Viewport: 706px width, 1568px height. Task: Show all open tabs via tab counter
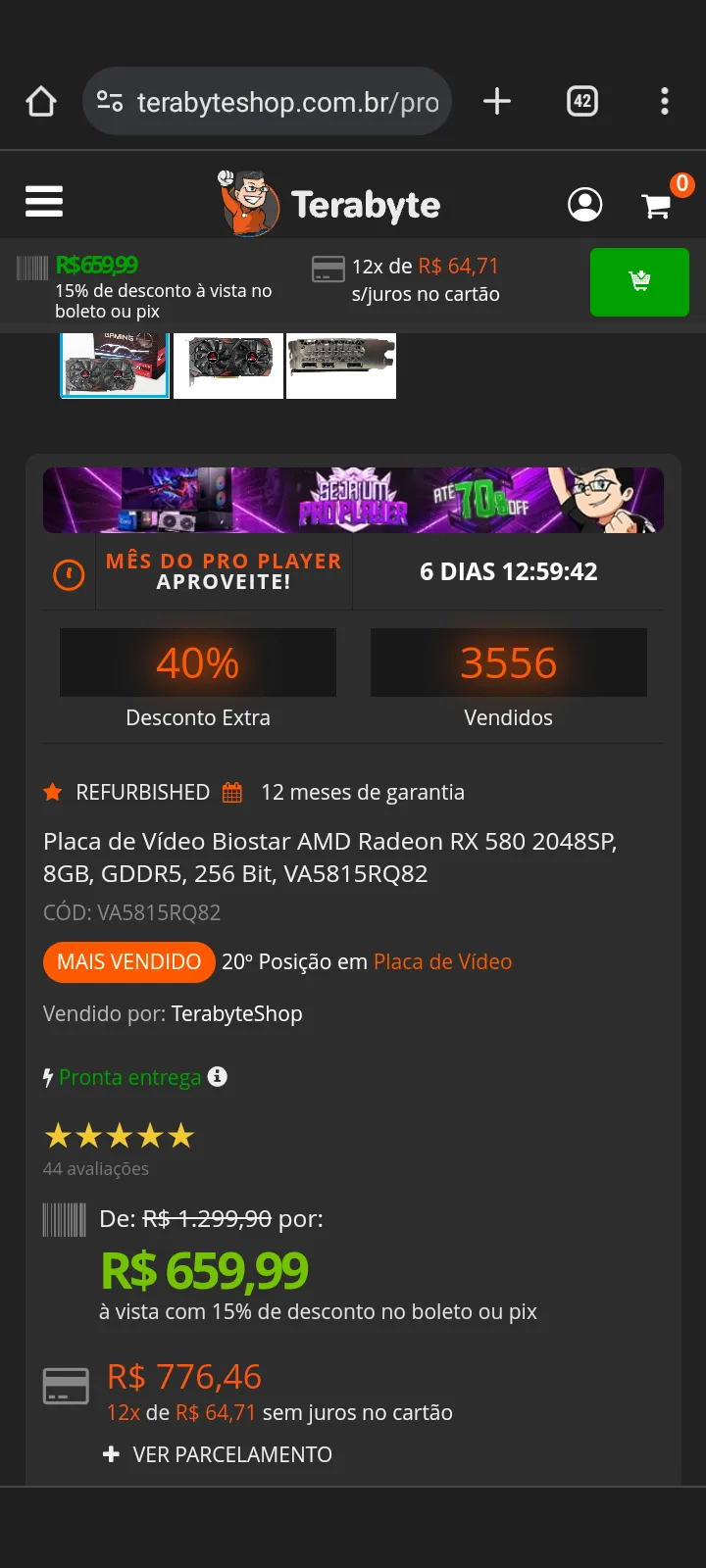pos(582,101)
